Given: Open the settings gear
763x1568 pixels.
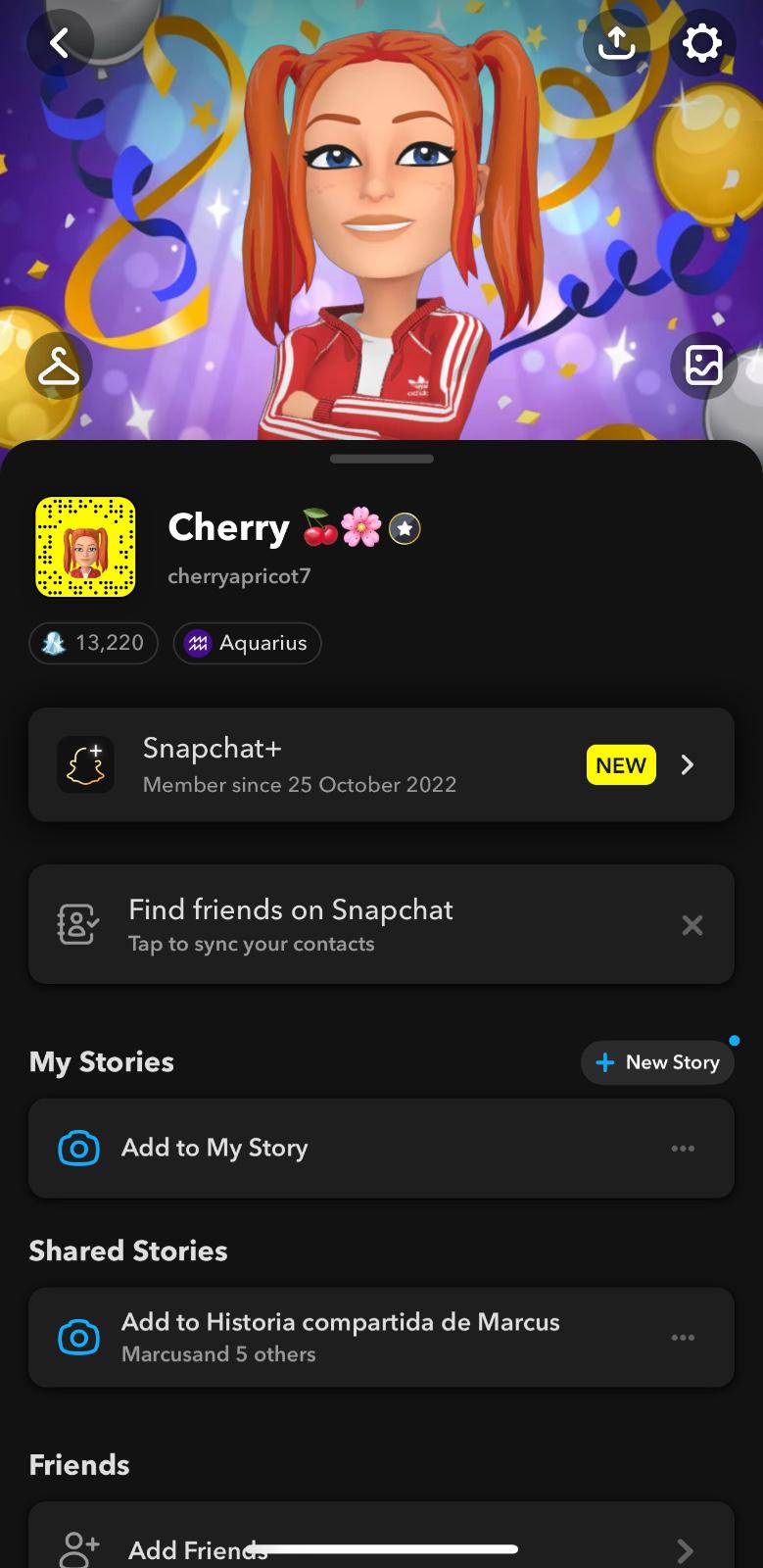Looking at the screenshot, I should (701, 43).
